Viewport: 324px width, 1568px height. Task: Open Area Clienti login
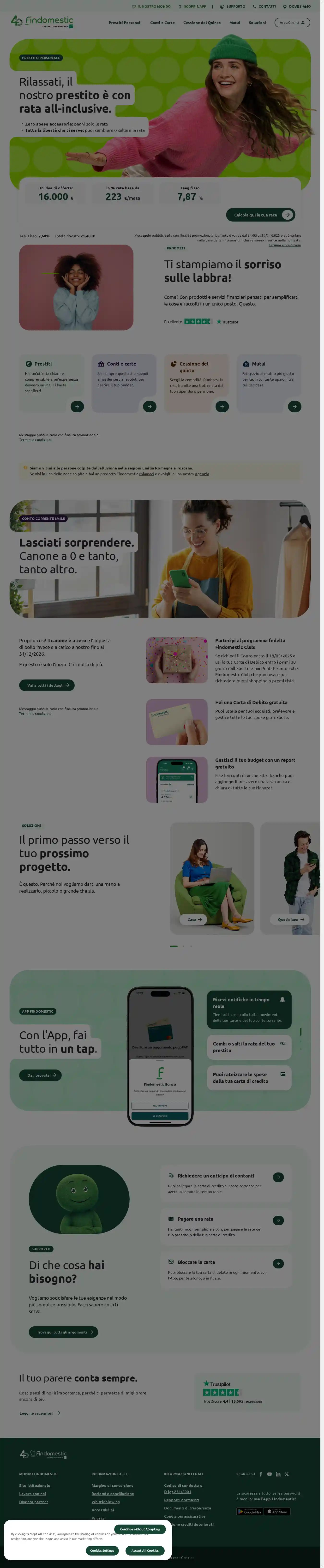point(292,23)
